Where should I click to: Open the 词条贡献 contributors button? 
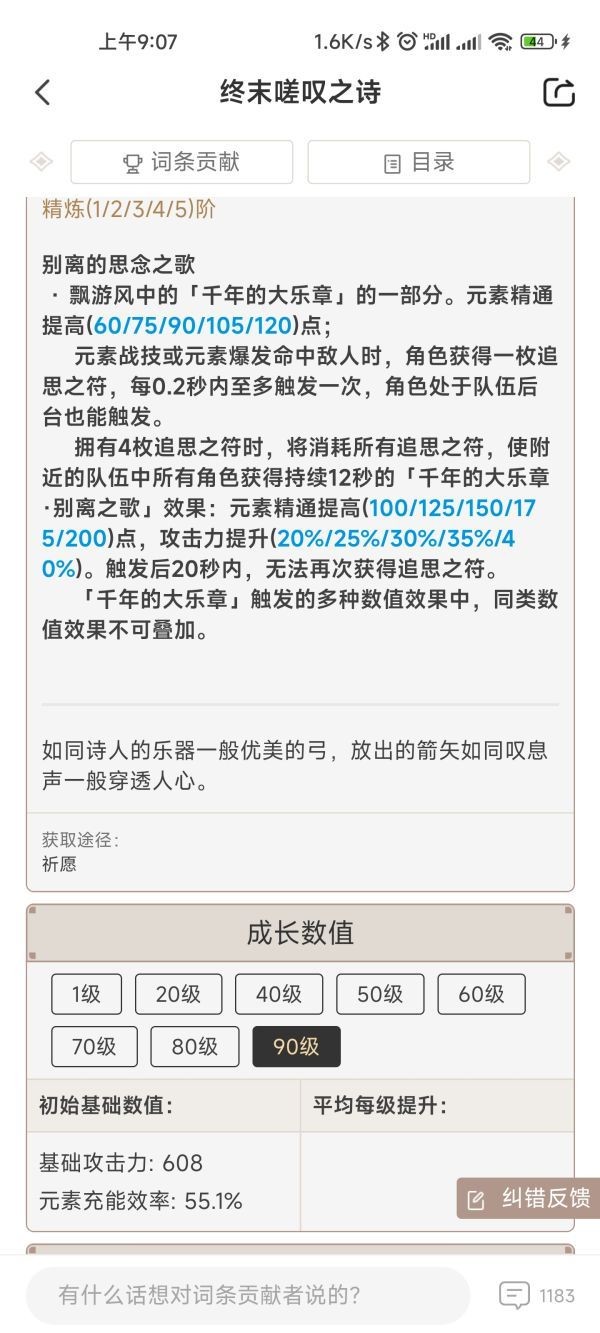(x=181, y=162)
